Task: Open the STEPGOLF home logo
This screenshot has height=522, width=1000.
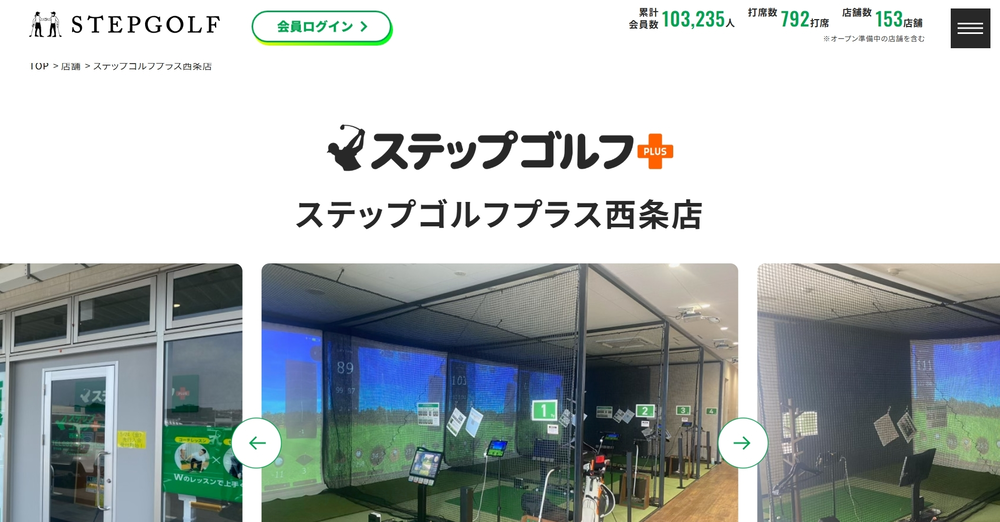Action: (124, 25)
